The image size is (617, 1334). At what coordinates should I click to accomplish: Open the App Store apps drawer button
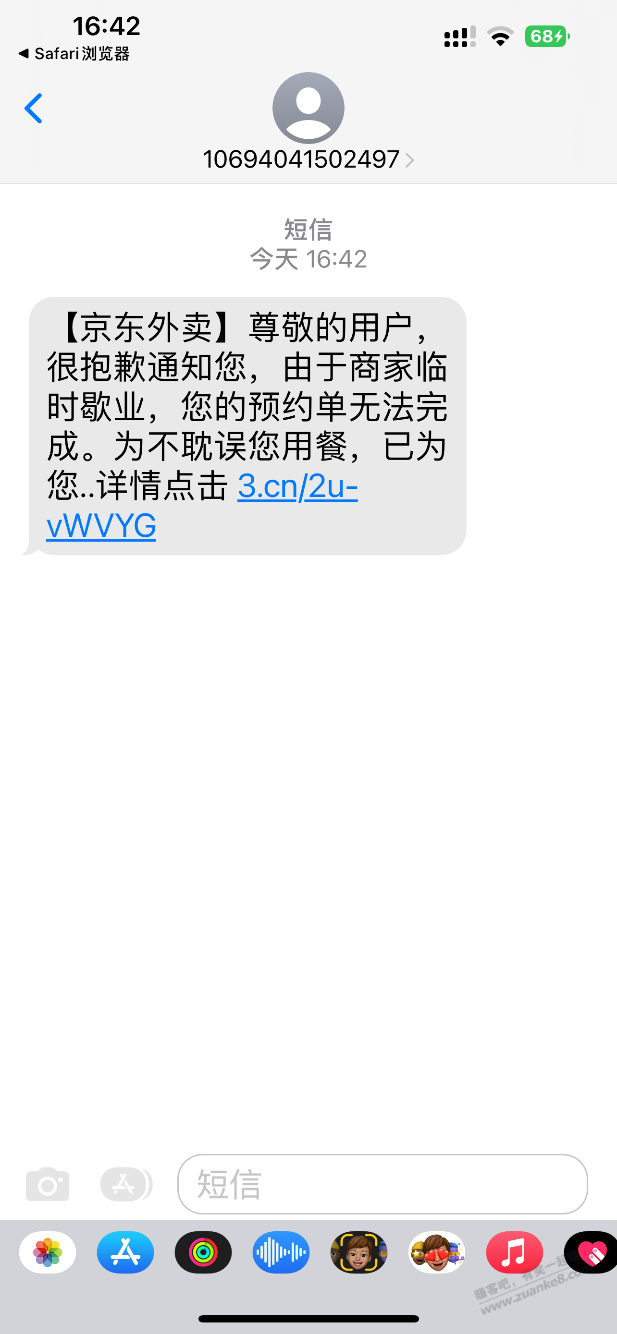pyautogui.click(x=125, y=1185)
